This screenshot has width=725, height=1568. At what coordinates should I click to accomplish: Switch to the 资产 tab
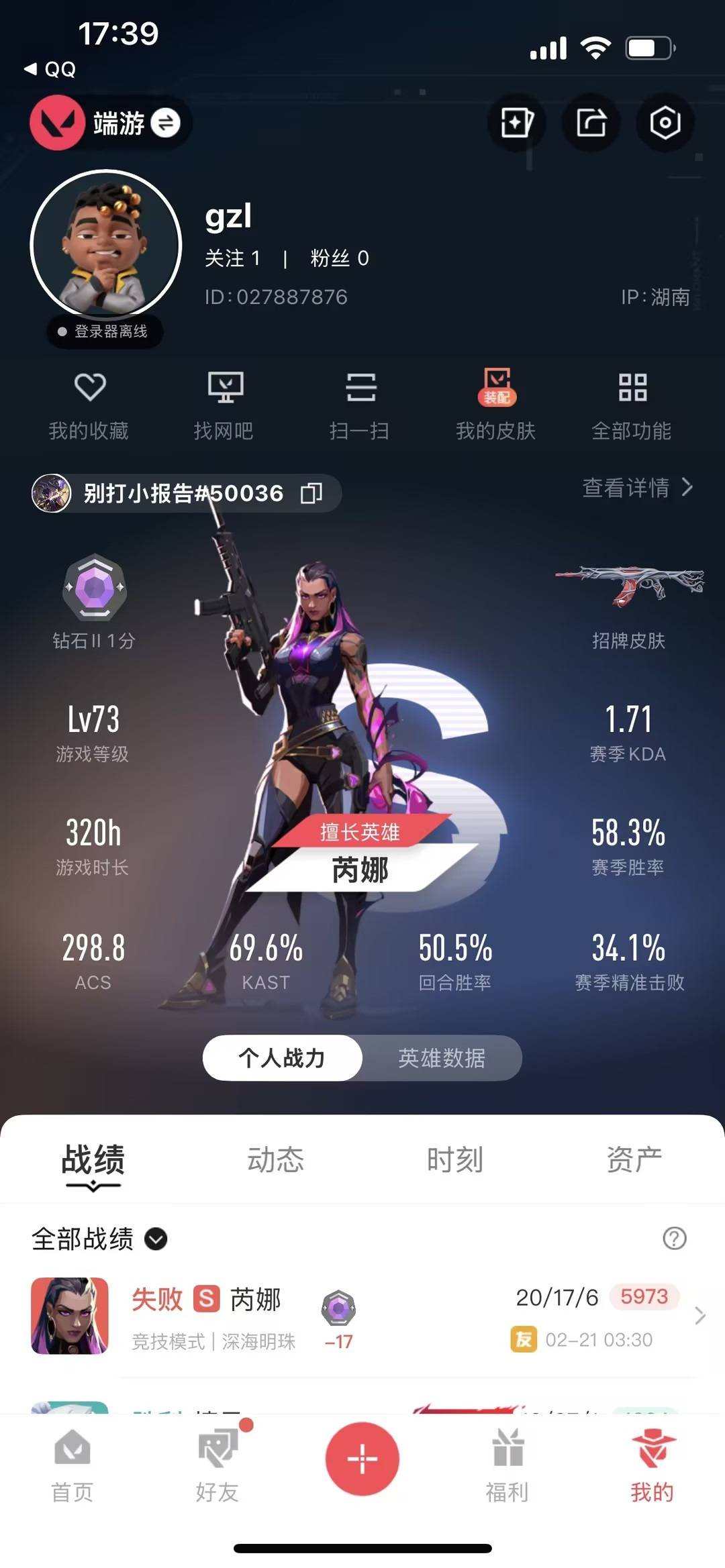pos(634,1158)
